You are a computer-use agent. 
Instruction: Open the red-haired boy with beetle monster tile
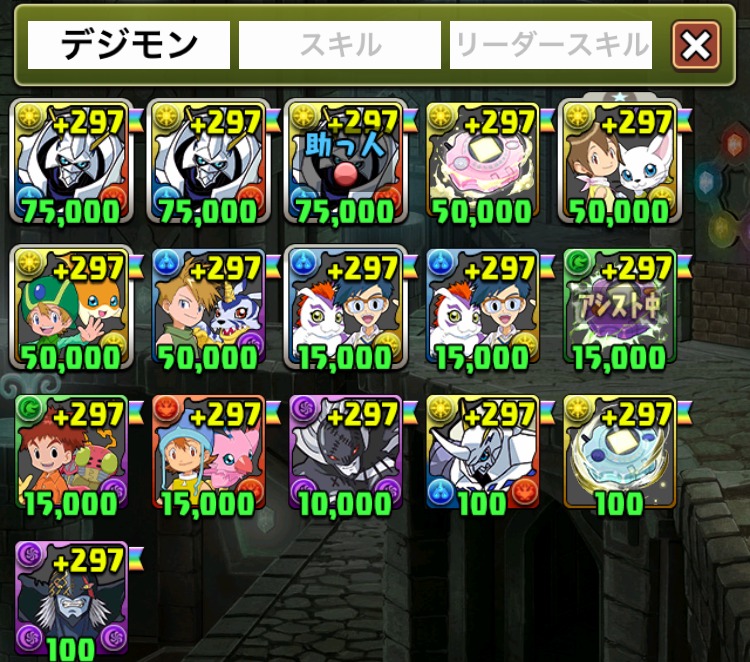70,454
